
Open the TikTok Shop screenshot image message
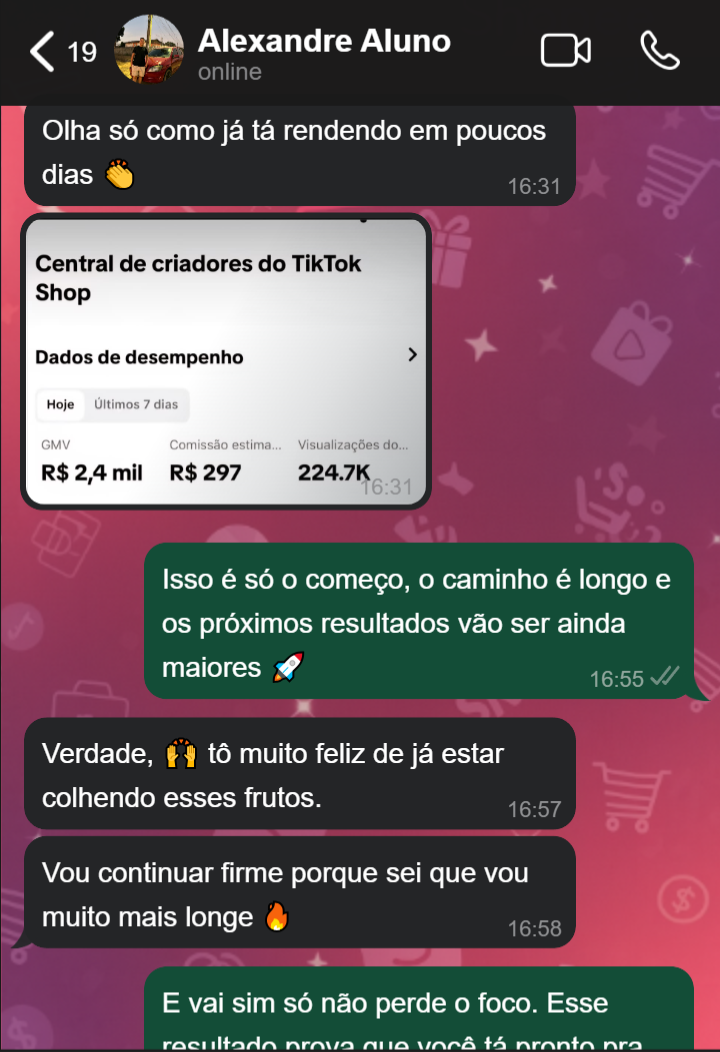(227, 362)
